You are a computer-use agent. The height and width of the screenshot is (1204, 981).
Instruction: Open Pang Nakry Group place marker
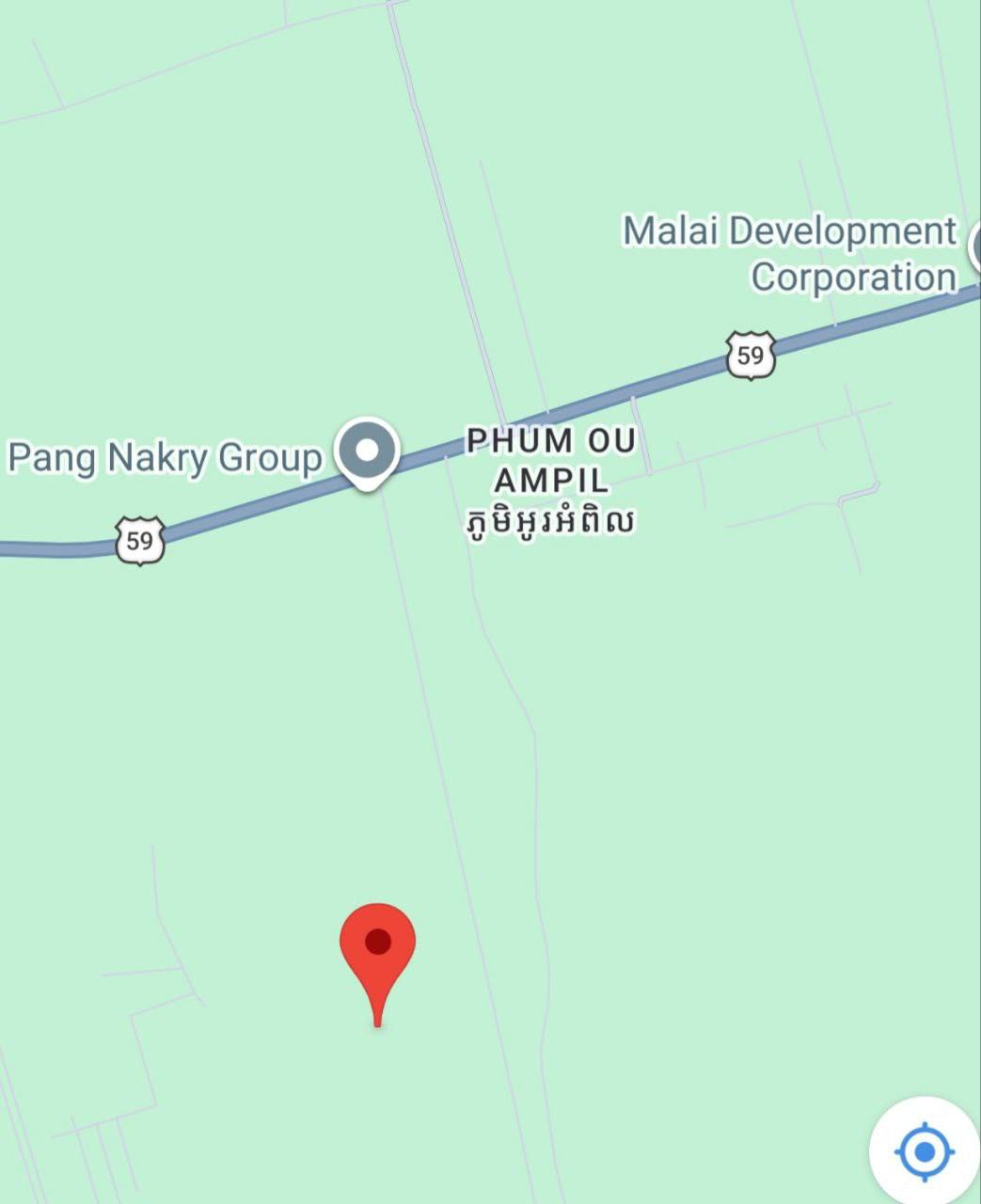pyautogui.click(x=368, y=451)
